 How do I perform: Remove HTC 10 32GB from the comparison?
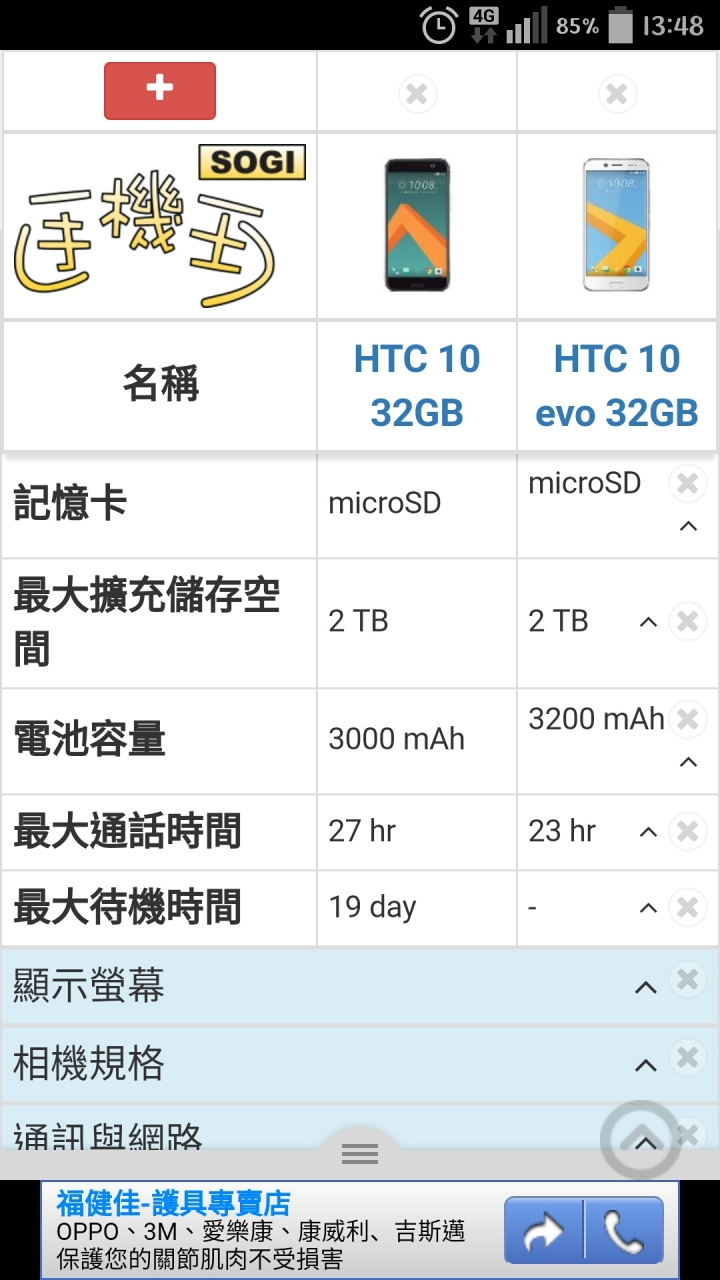tap(417, 94)
